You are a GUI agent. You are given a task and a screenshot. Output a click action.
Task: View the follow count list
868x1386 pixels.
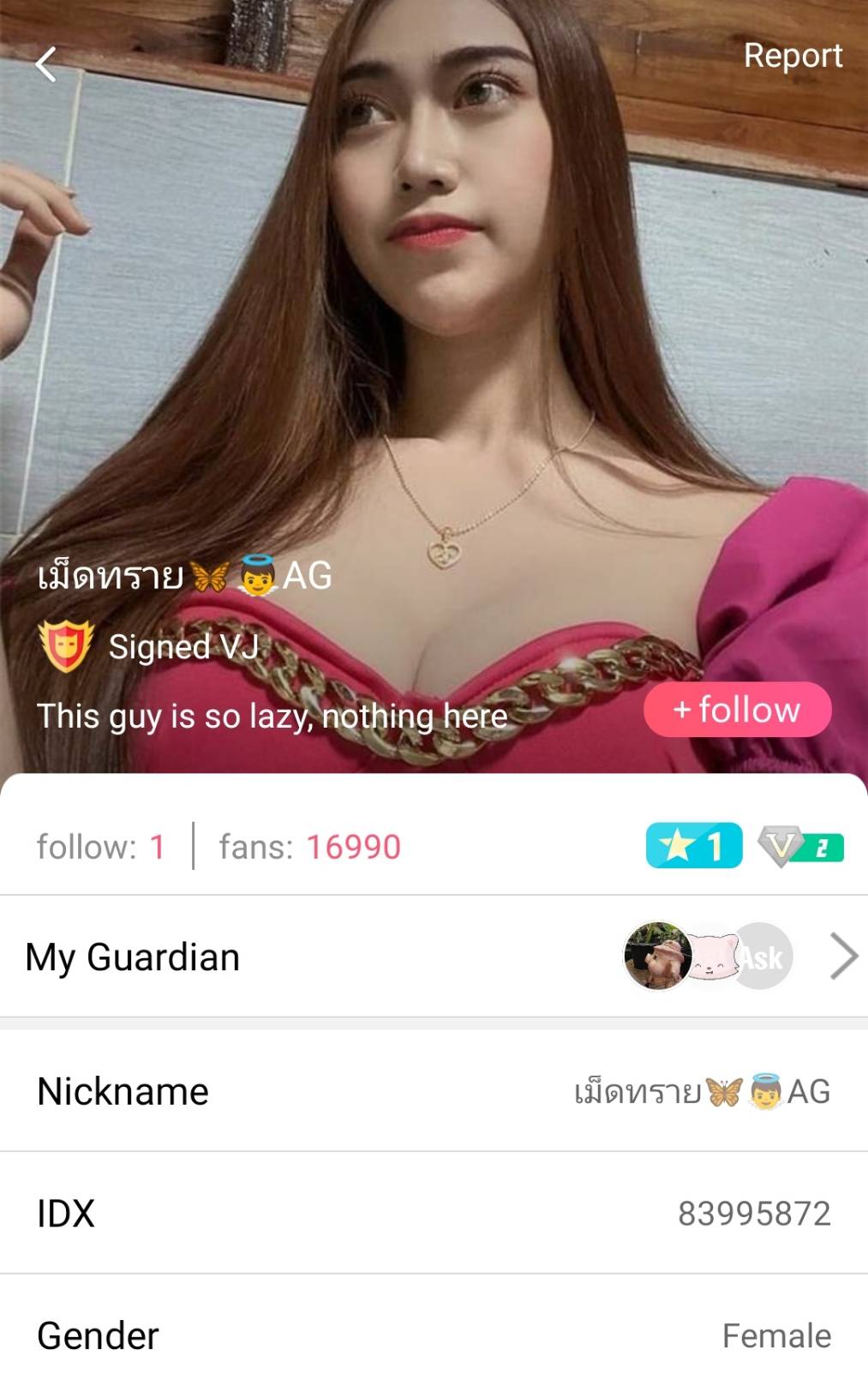coord(100,847)
